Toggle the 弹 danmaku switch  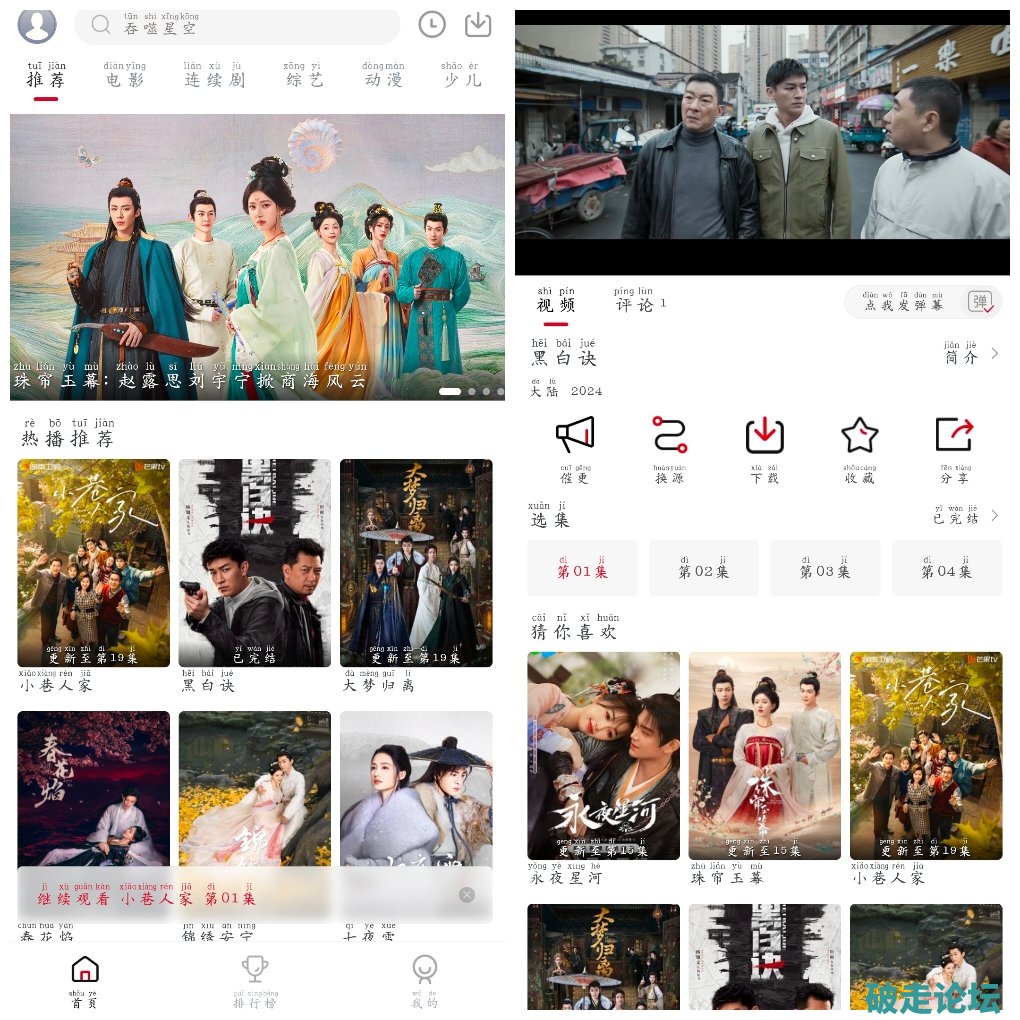(980, 302)
